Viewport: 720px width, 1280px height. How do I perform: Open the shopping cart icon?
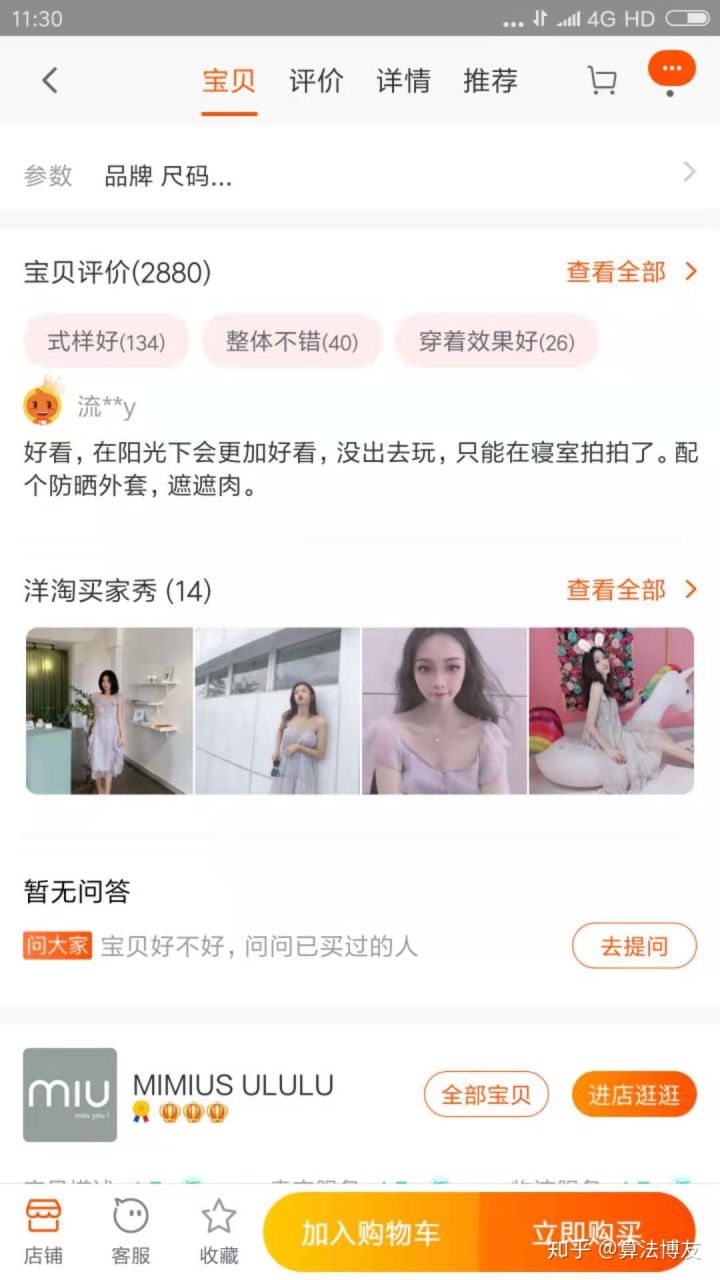601,80
